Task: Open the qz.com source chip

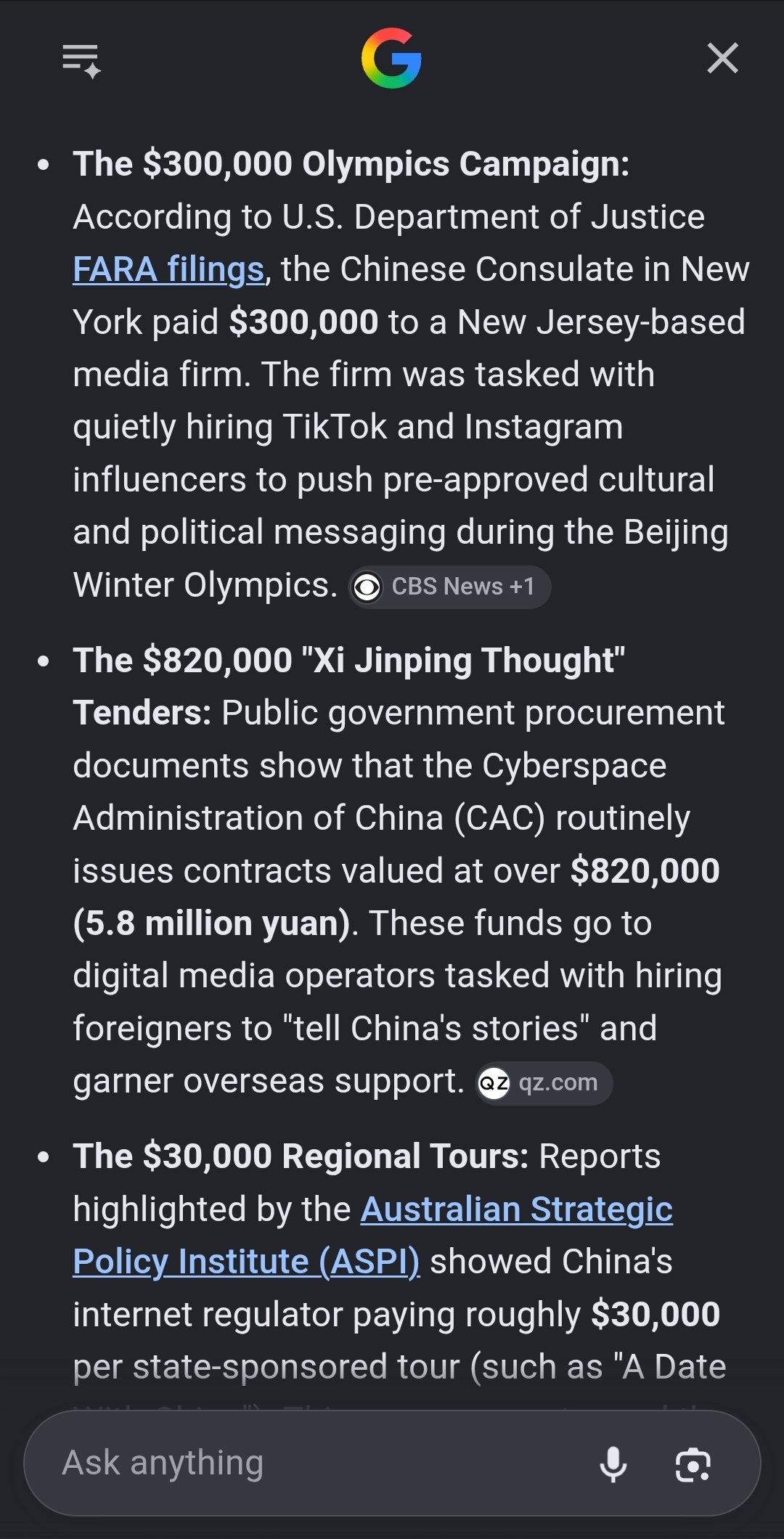Action: pyautogui.click(x=544, y=1083)
